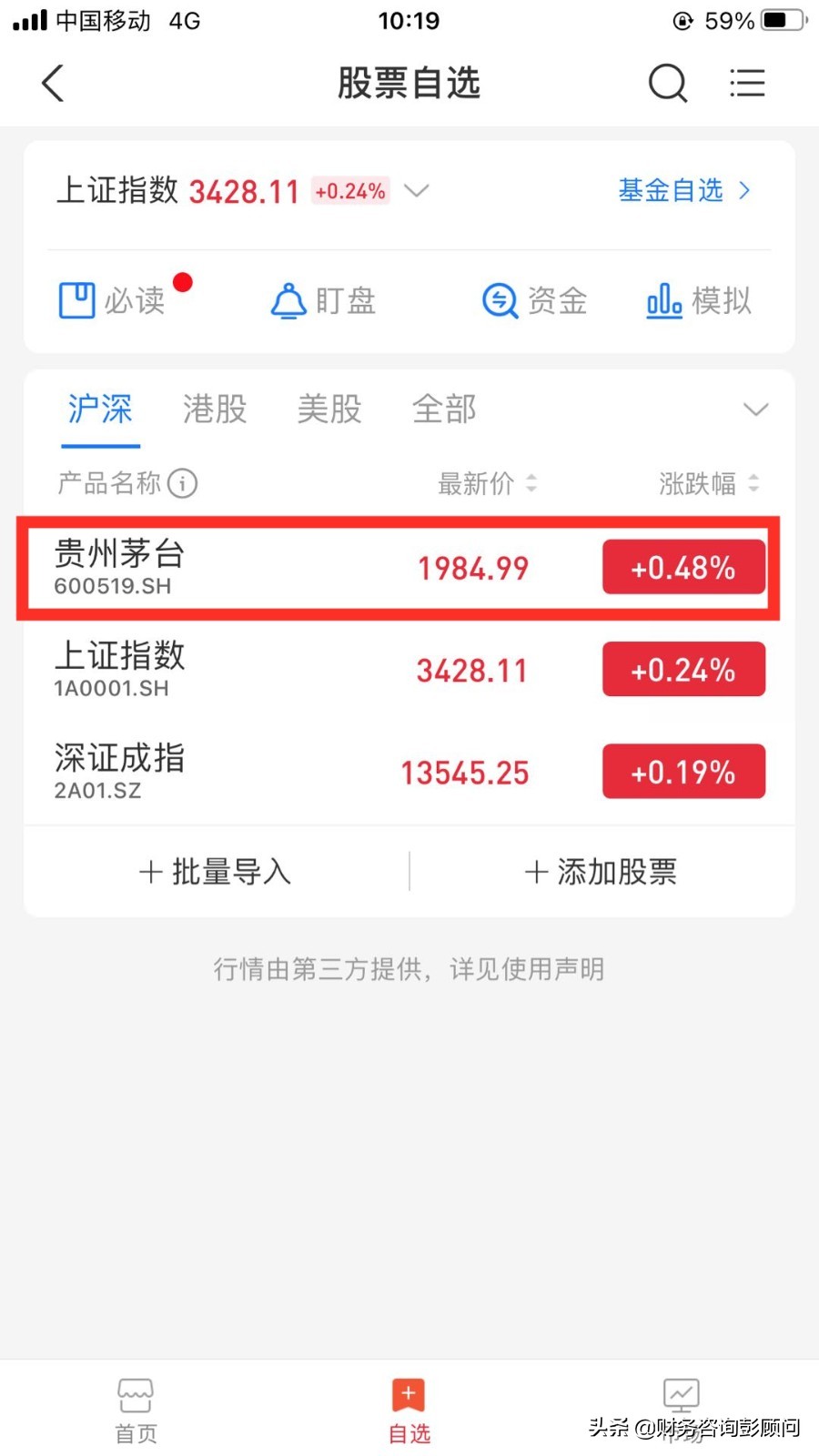Screen dimensions: 819x1456
Task: Open the 资金 section
Action: tap(535, 300)
